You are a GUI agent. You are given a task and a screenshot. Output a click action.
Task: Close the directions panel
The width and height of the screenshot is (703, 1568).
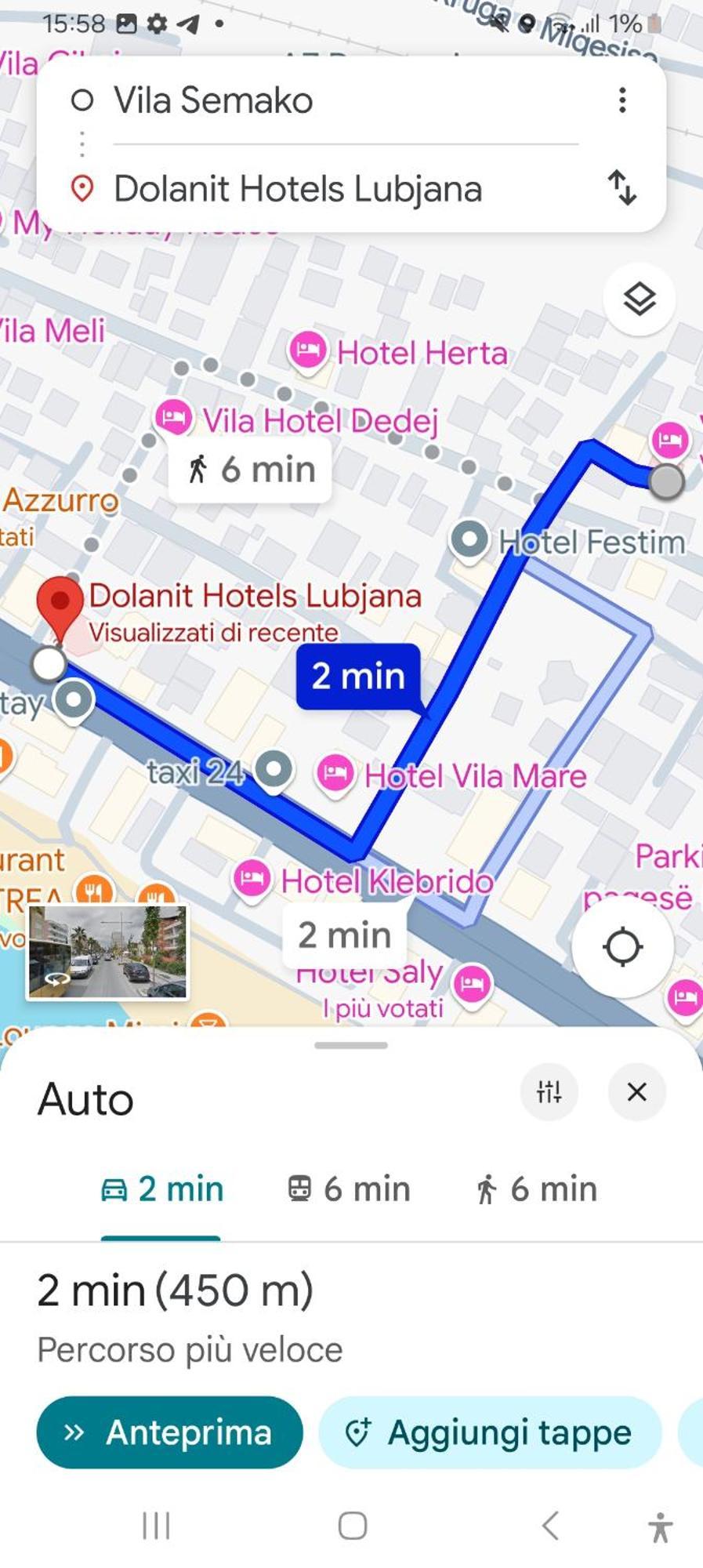click(637, 1091)
